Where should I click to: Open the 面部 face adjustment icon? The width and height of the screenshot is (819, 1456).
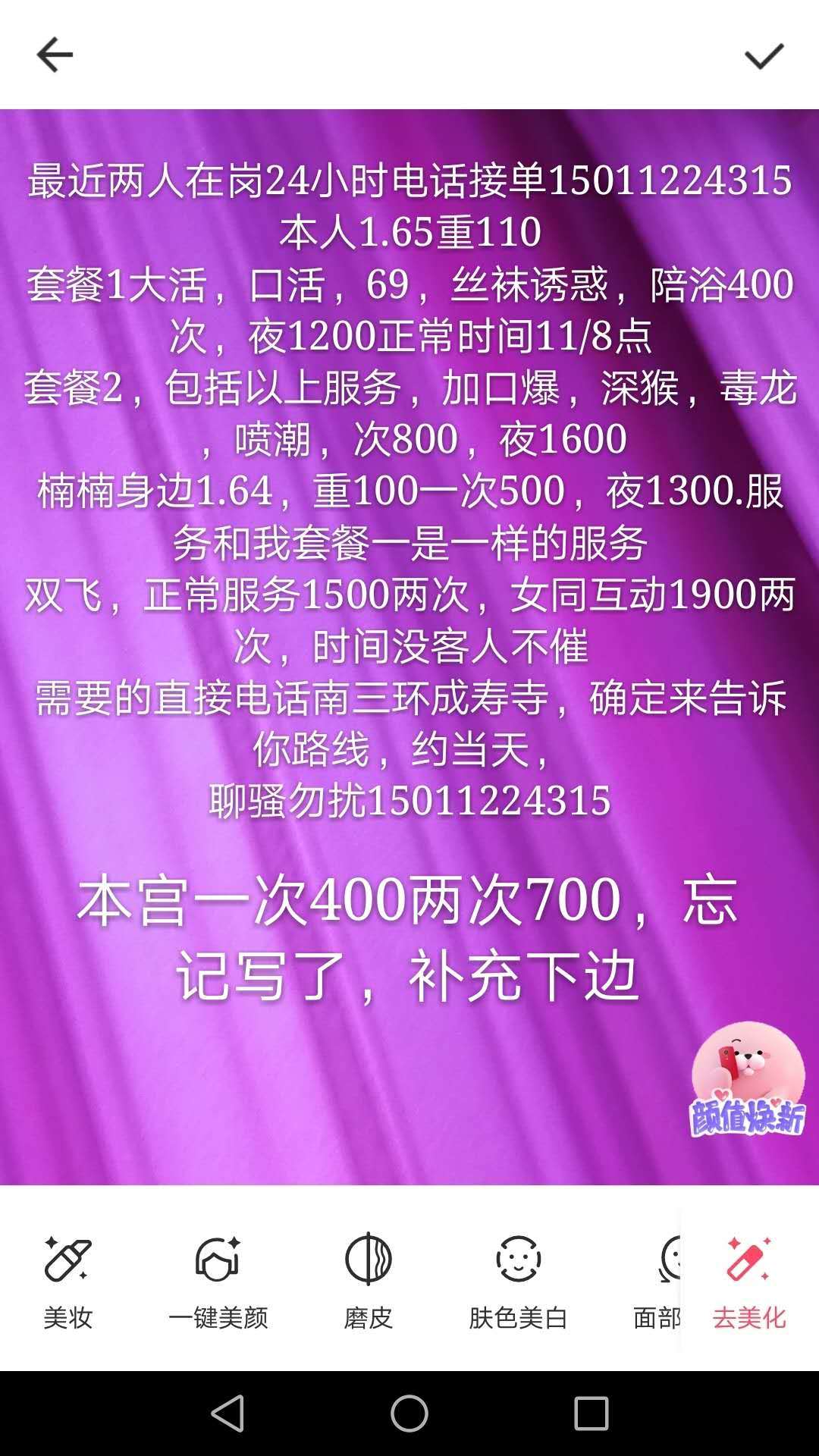click(x=668, y=1257)
